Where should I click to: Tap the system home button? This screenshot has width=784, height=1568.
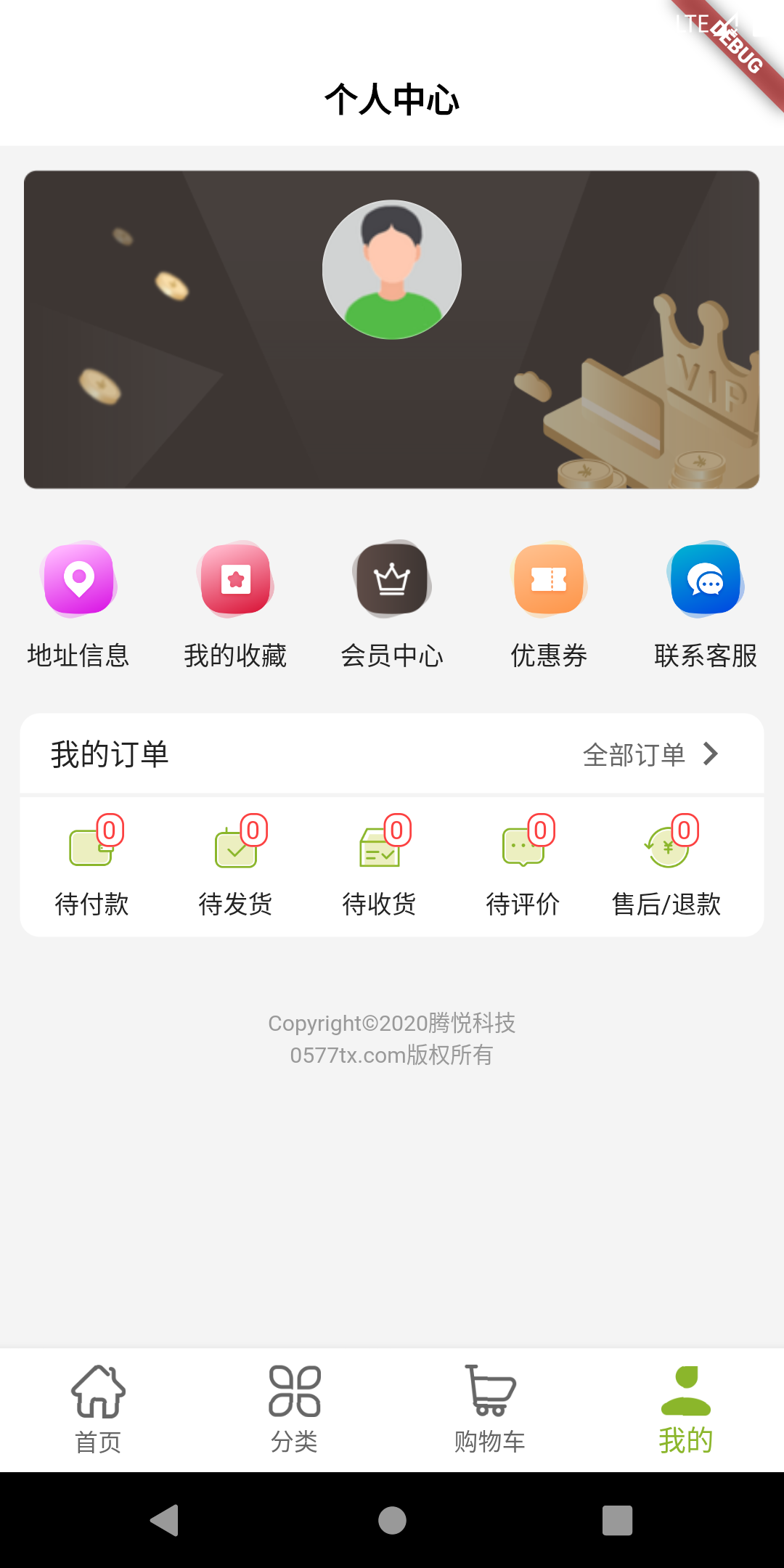(392, 1520)
